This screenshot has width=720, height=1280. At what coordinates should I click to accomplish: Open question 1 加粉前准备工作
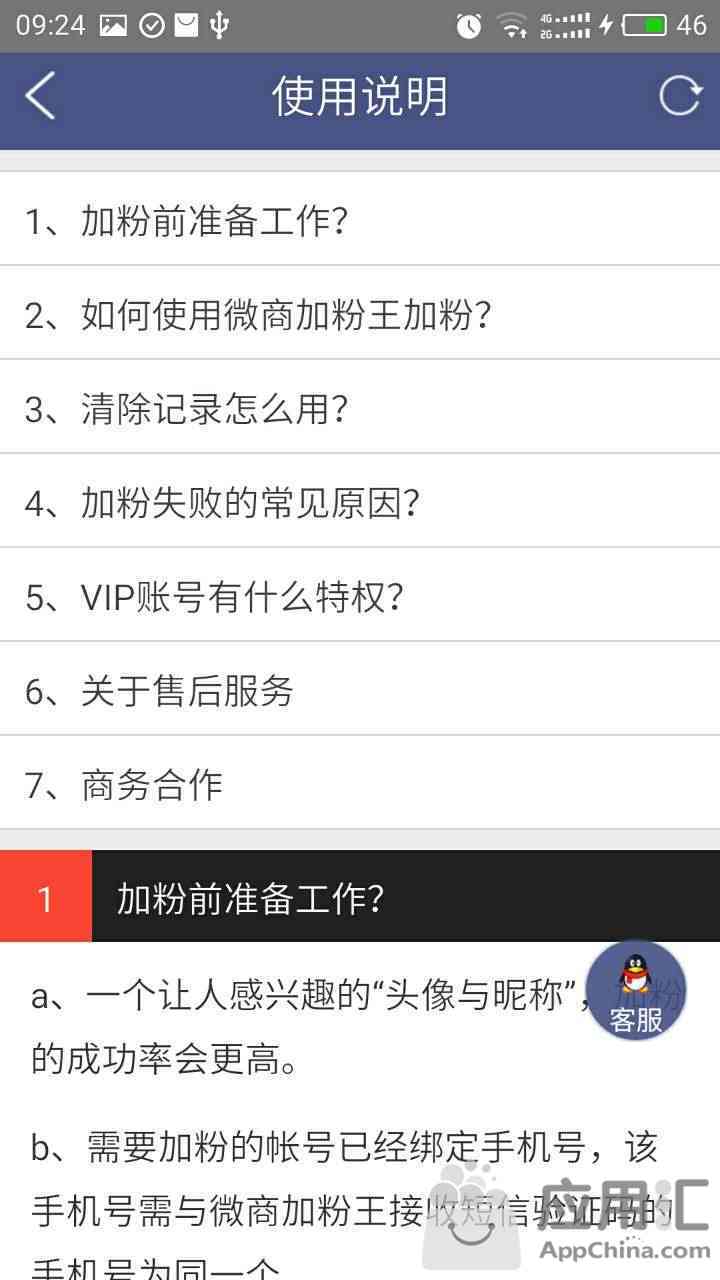pos(360,219)
